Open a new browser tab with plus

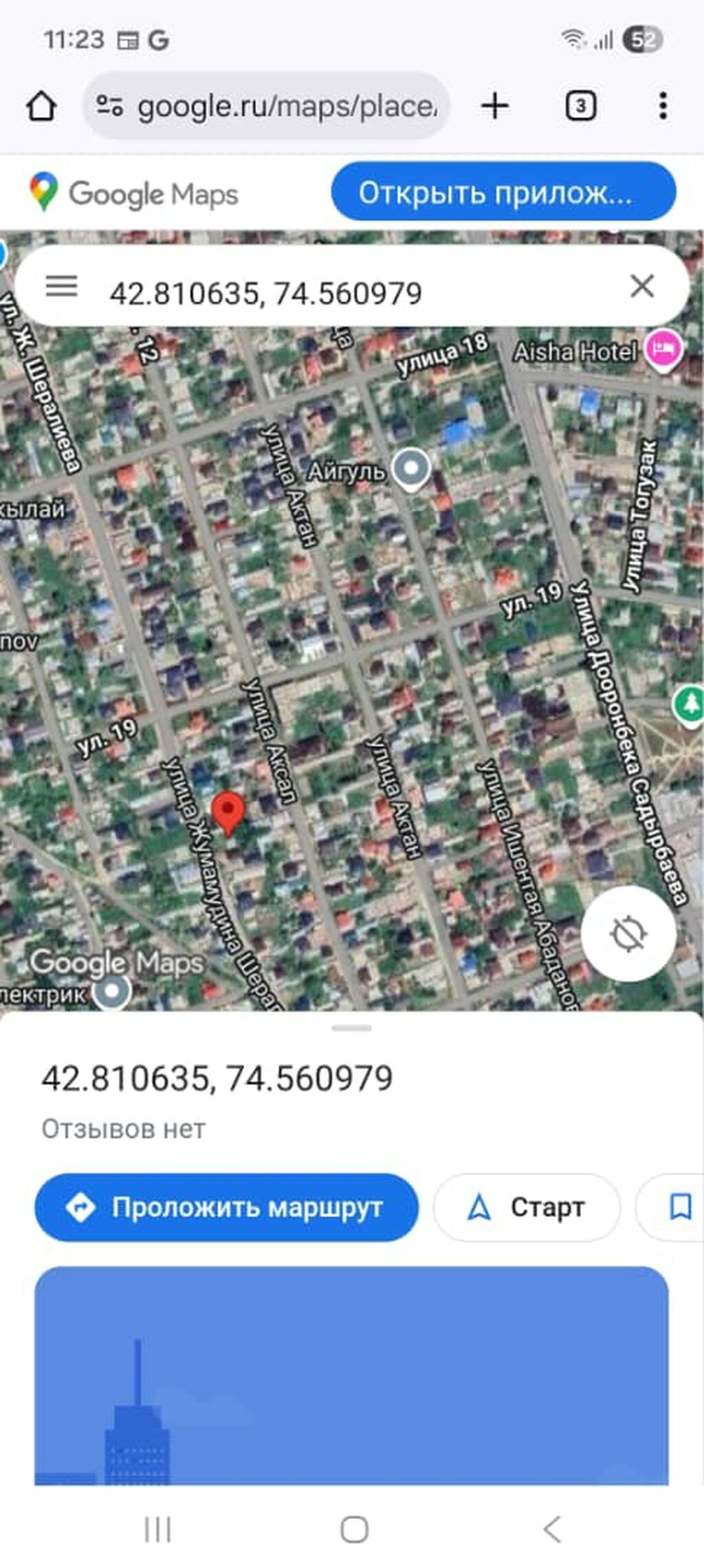496,105
